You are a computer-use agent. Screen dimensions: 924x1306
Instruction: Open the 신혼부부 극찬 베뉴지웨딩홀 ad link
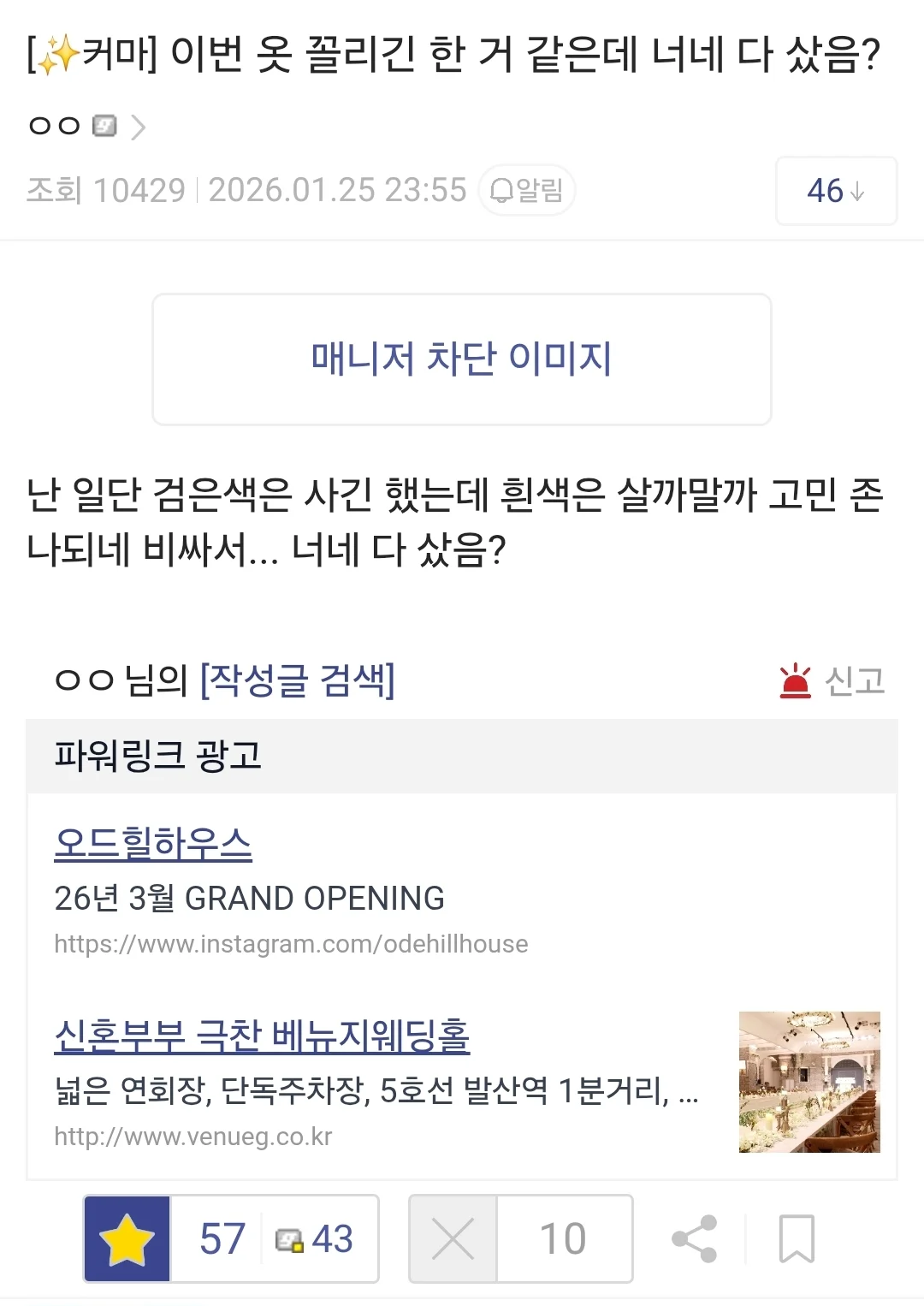click(263, 1036)
